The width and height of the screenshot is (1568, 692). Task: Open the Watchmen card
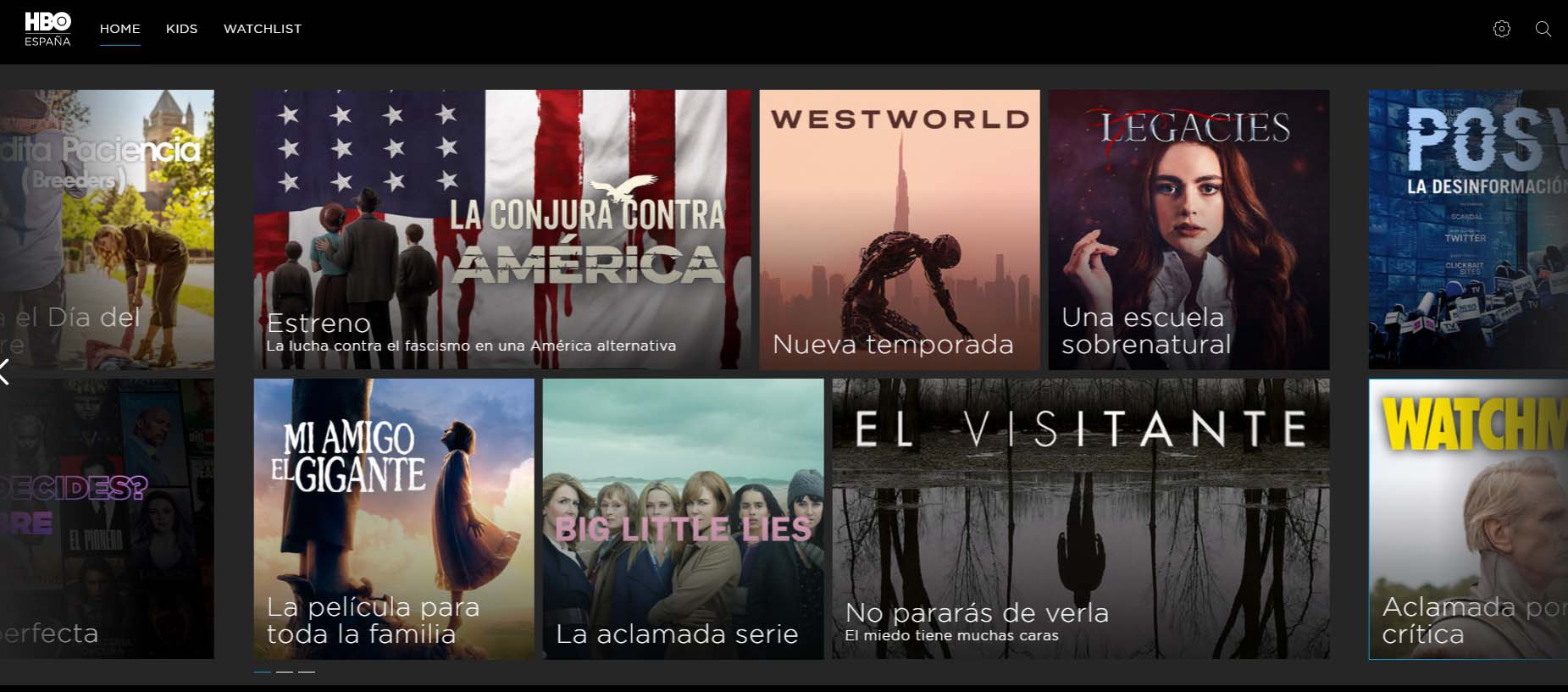click(x=1468, y=518)
